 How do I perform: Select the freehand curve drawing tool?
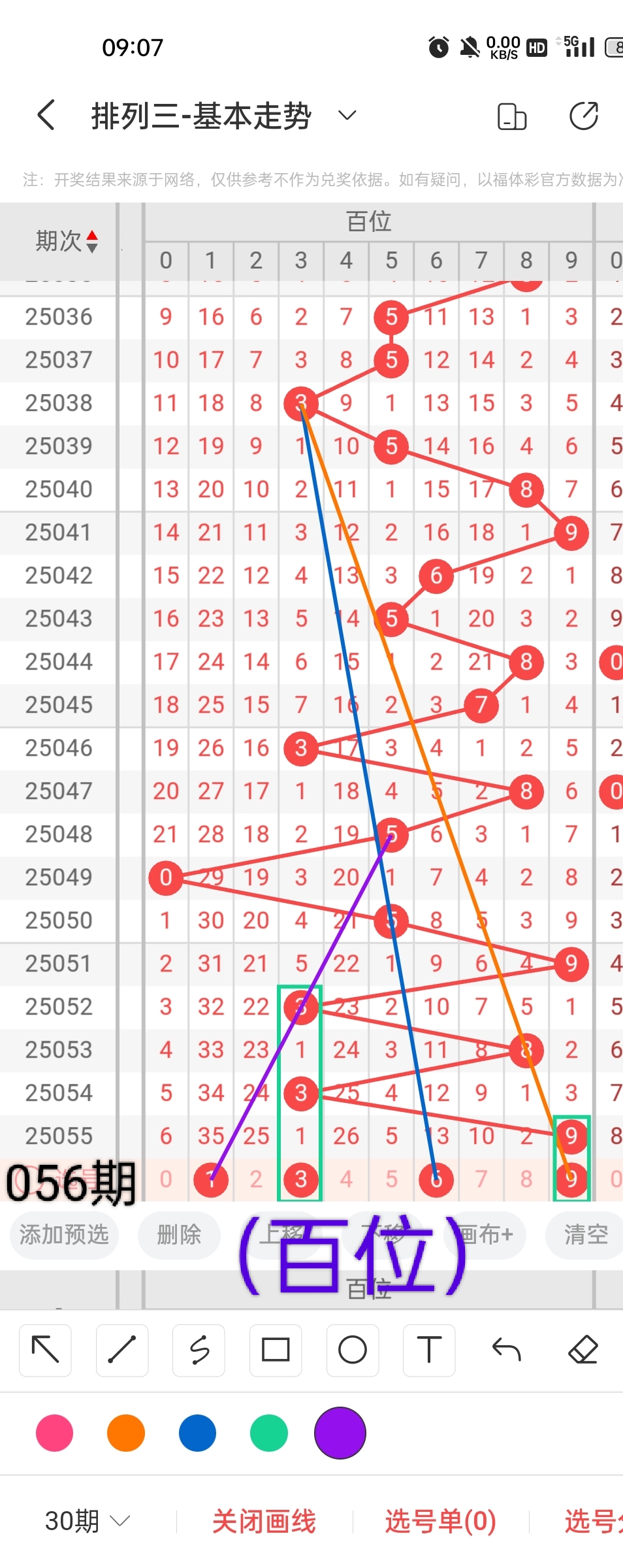tap(199, 1350)
